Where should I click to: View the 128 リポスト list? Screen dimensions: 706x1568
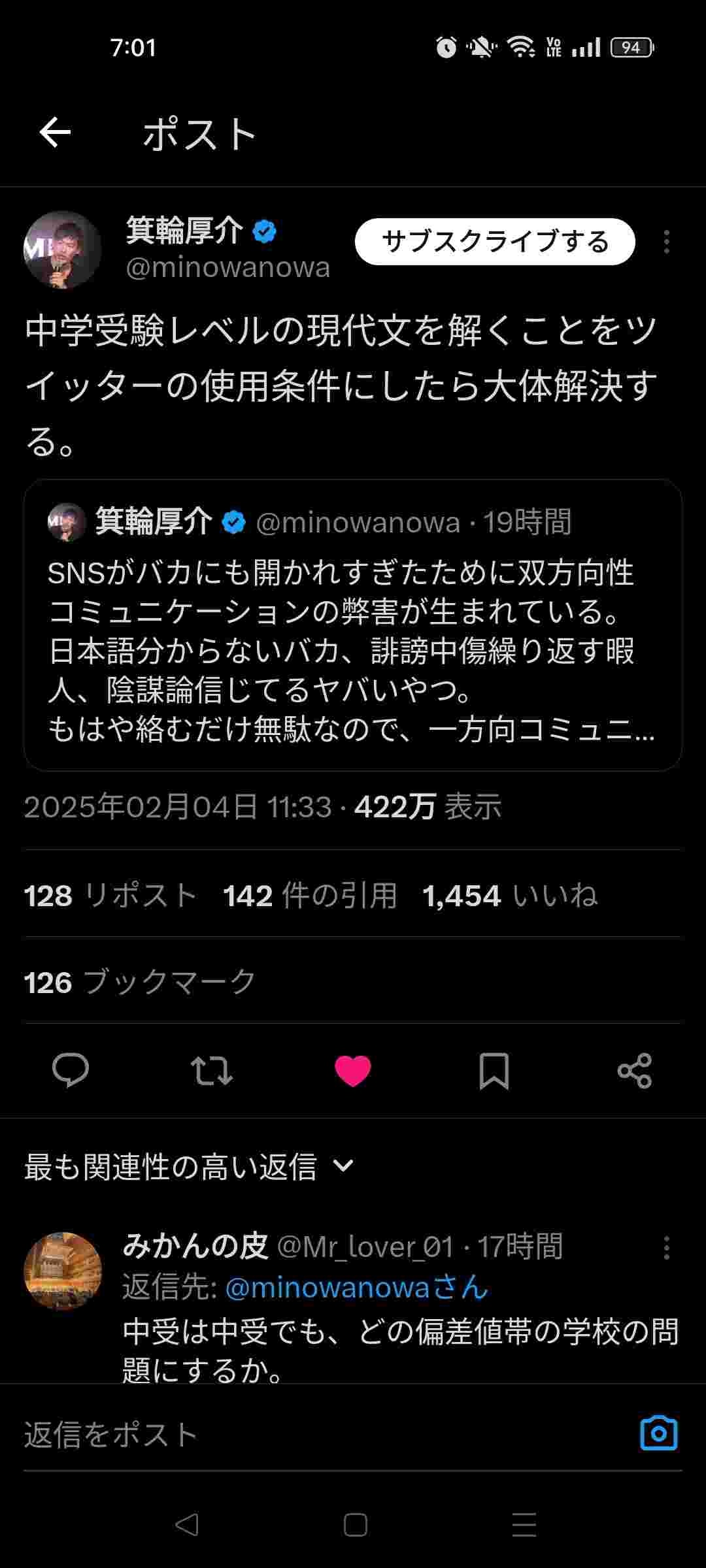tap(110, 895)
